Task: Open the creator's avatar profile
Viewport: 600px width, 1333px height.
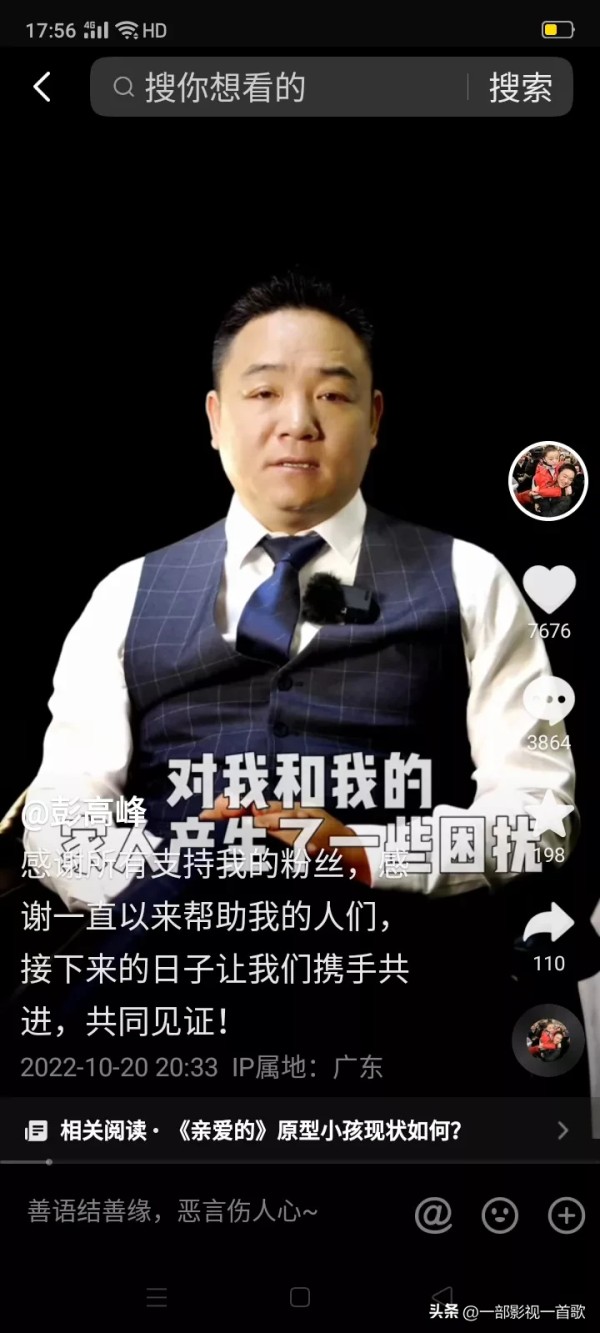Action: pyautogui.click(x=548, y=481)
